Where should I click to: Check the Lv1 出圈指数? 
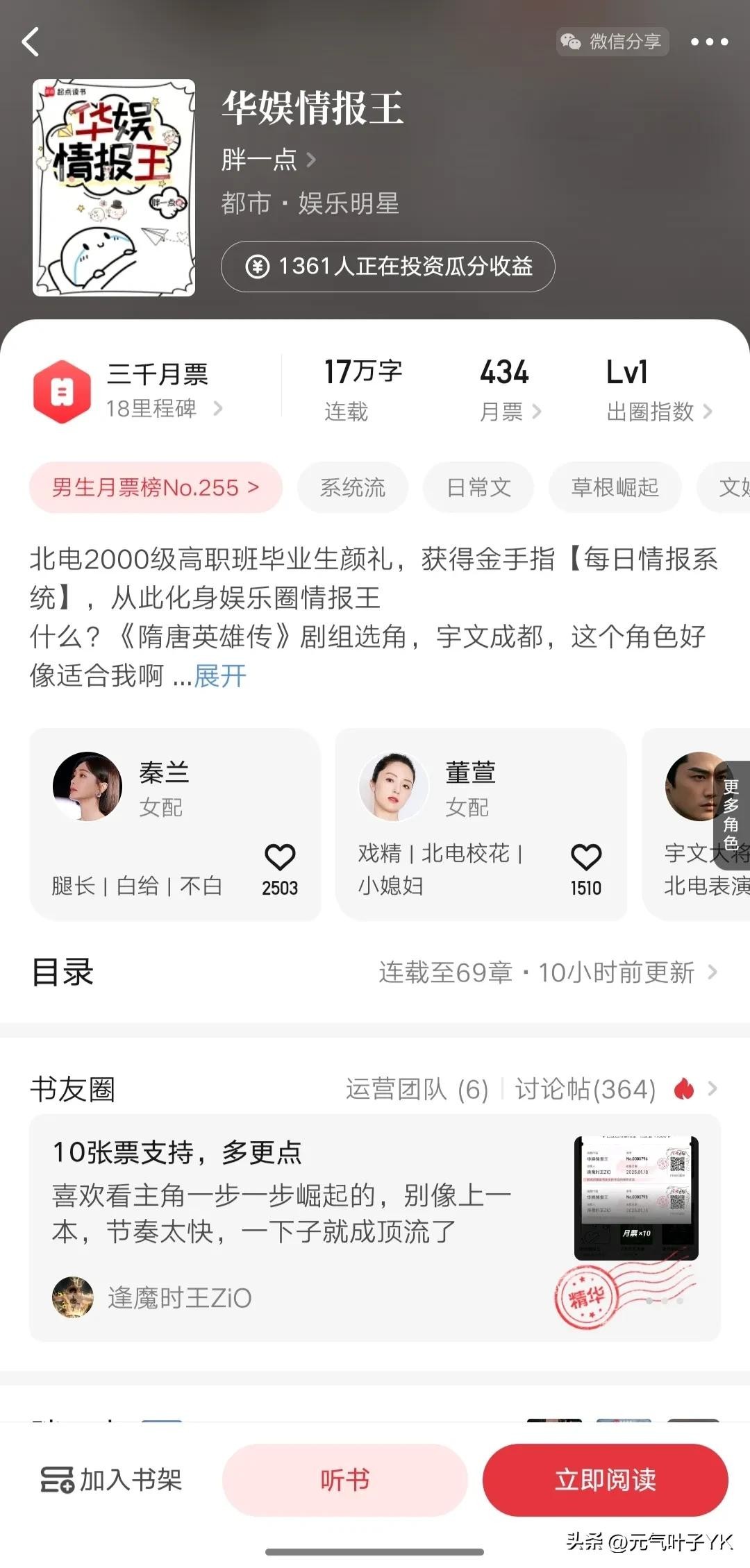(658, 390)
